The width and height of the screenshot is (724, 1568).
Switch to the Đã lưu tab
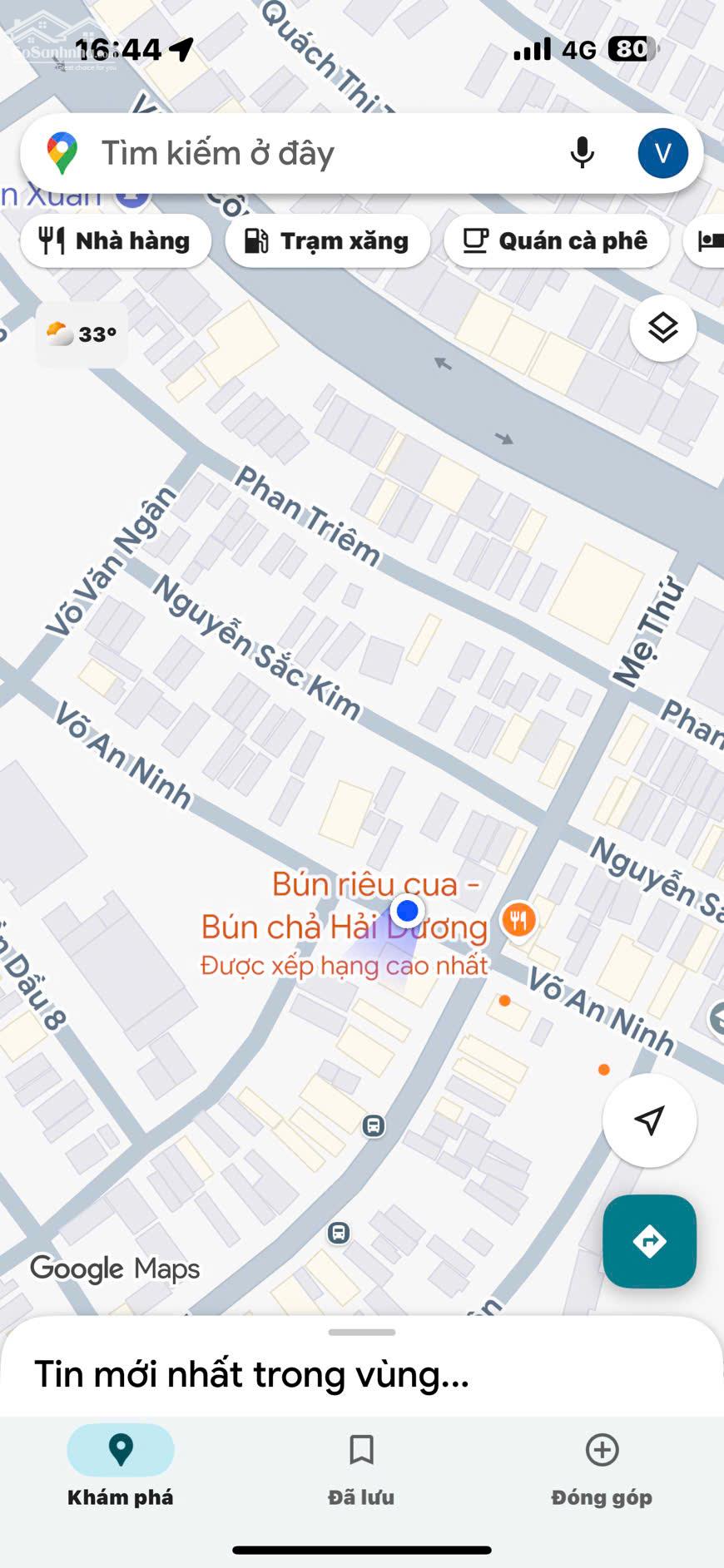coord(361,1468)
